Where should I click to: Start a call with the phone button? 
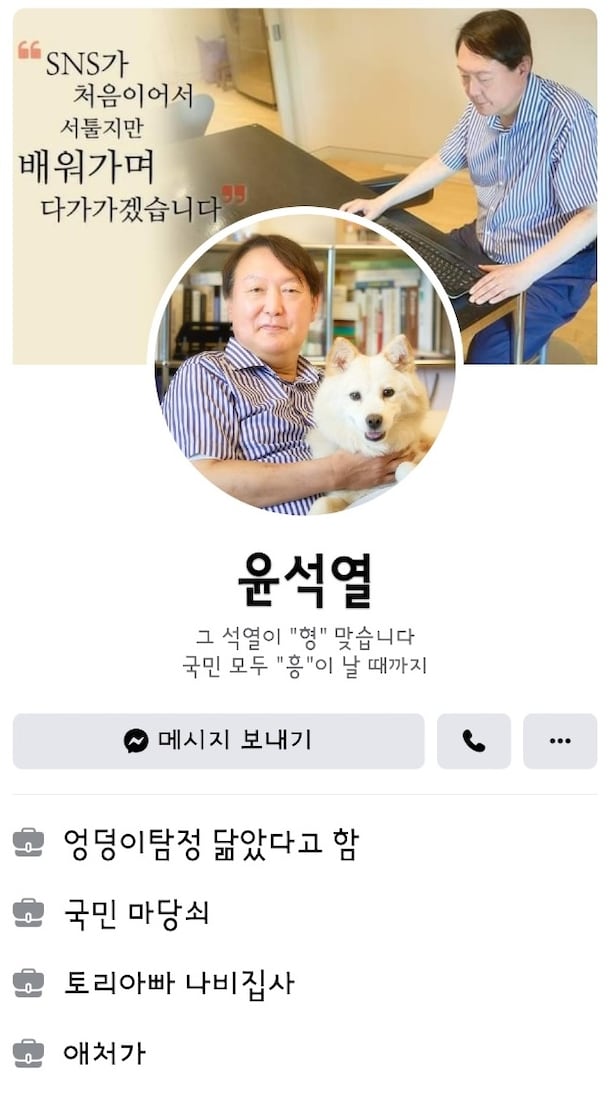tap(473, 741)
